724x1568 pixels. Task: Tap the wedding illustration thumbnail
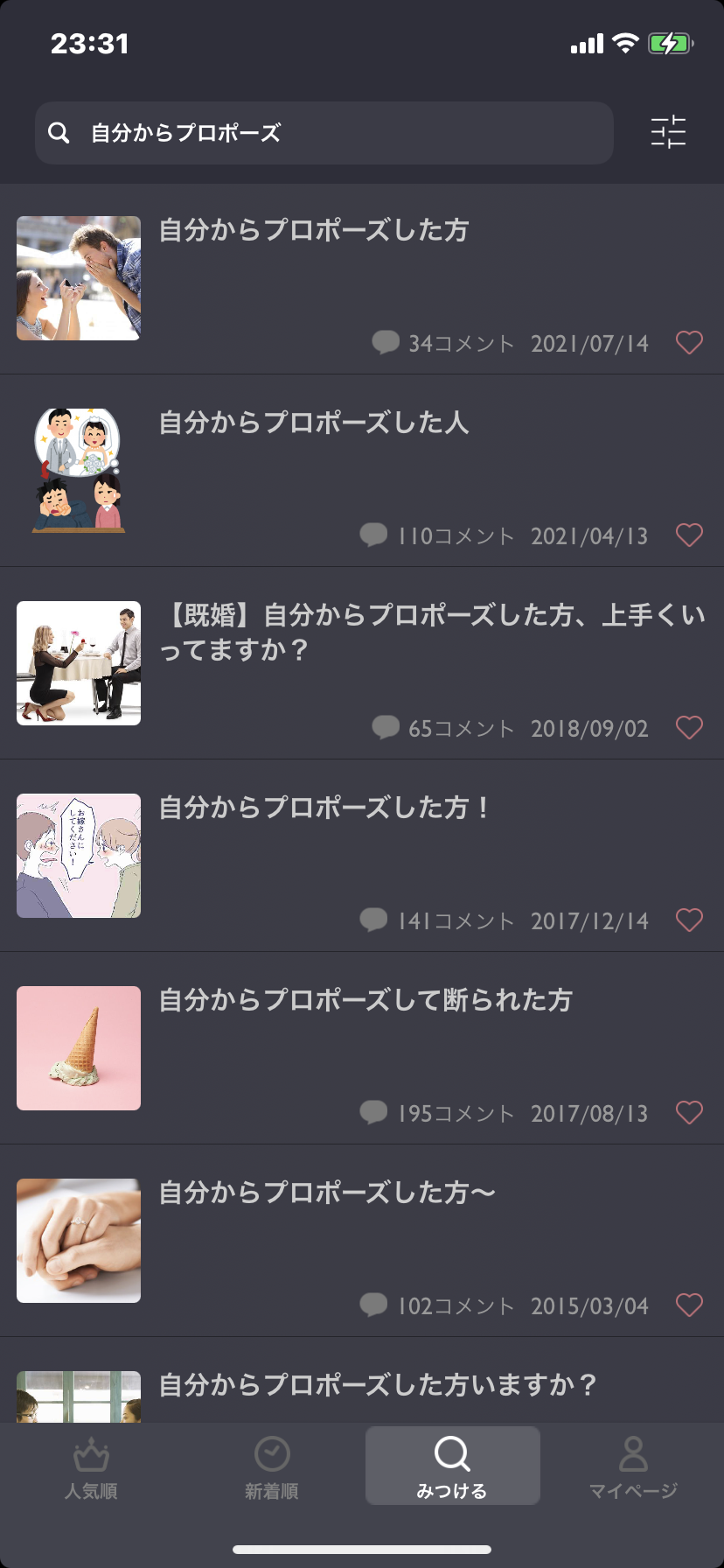click(x=78, y=470)
